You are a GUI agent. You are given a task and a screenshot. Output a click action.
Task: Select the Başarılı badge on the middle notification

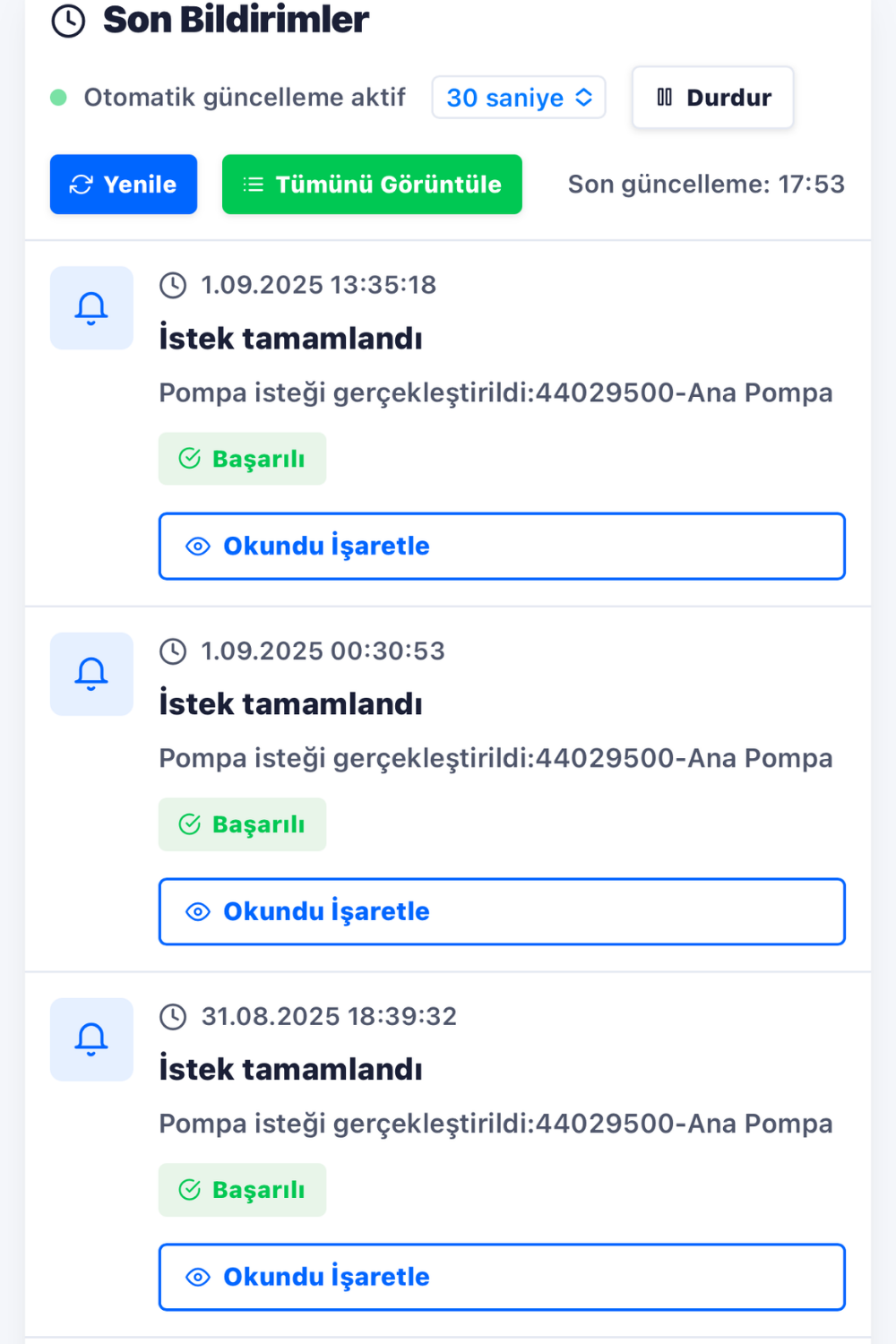pos(242,823)
